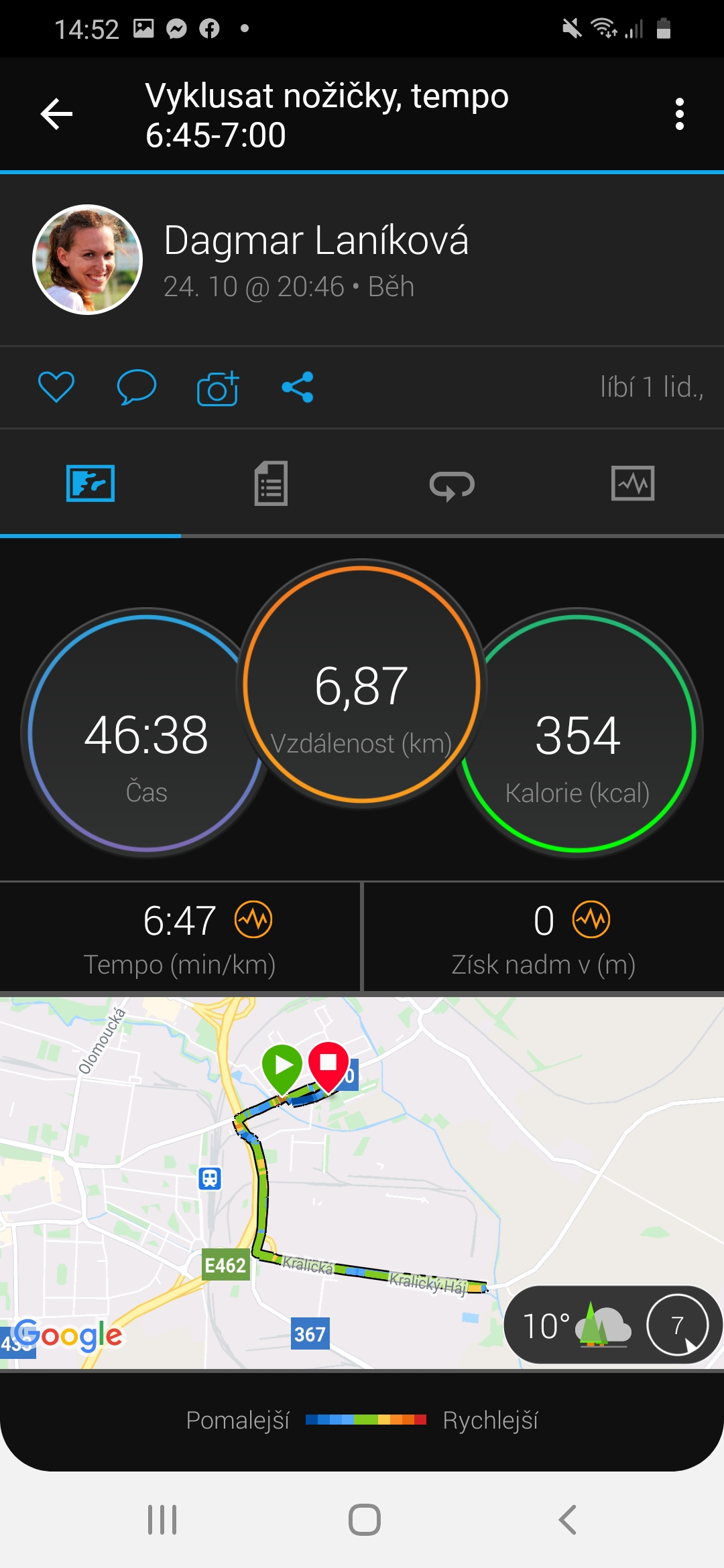
Task: Add a photo with the camera icon
Action: pyautogui.click(x=218, y=388)
